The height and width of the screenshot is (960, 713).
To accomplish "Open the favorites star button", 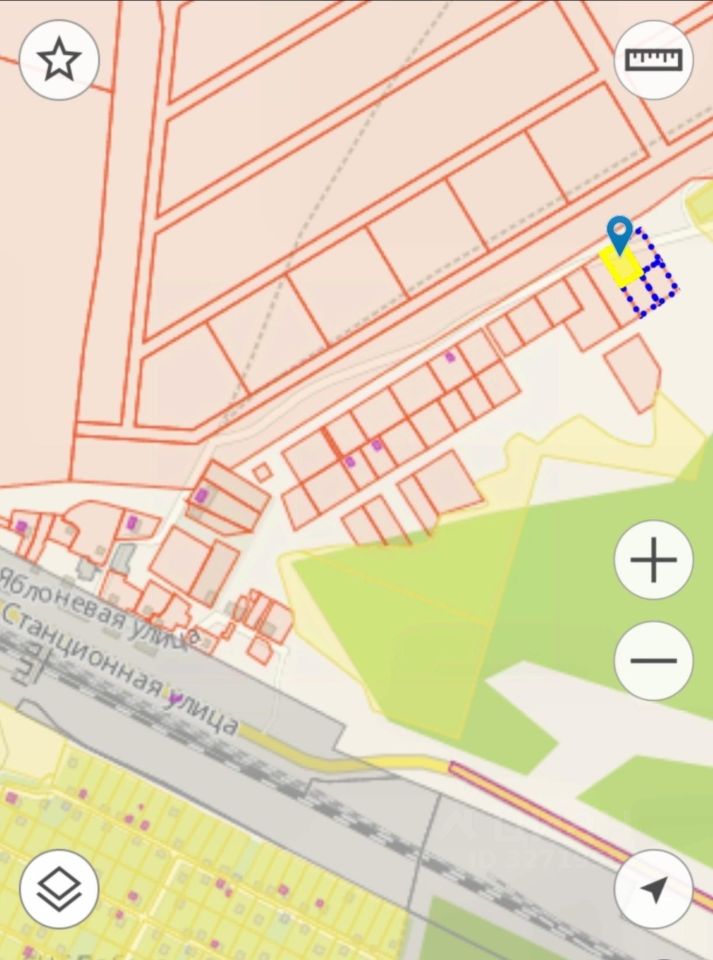I will [59, 60].
